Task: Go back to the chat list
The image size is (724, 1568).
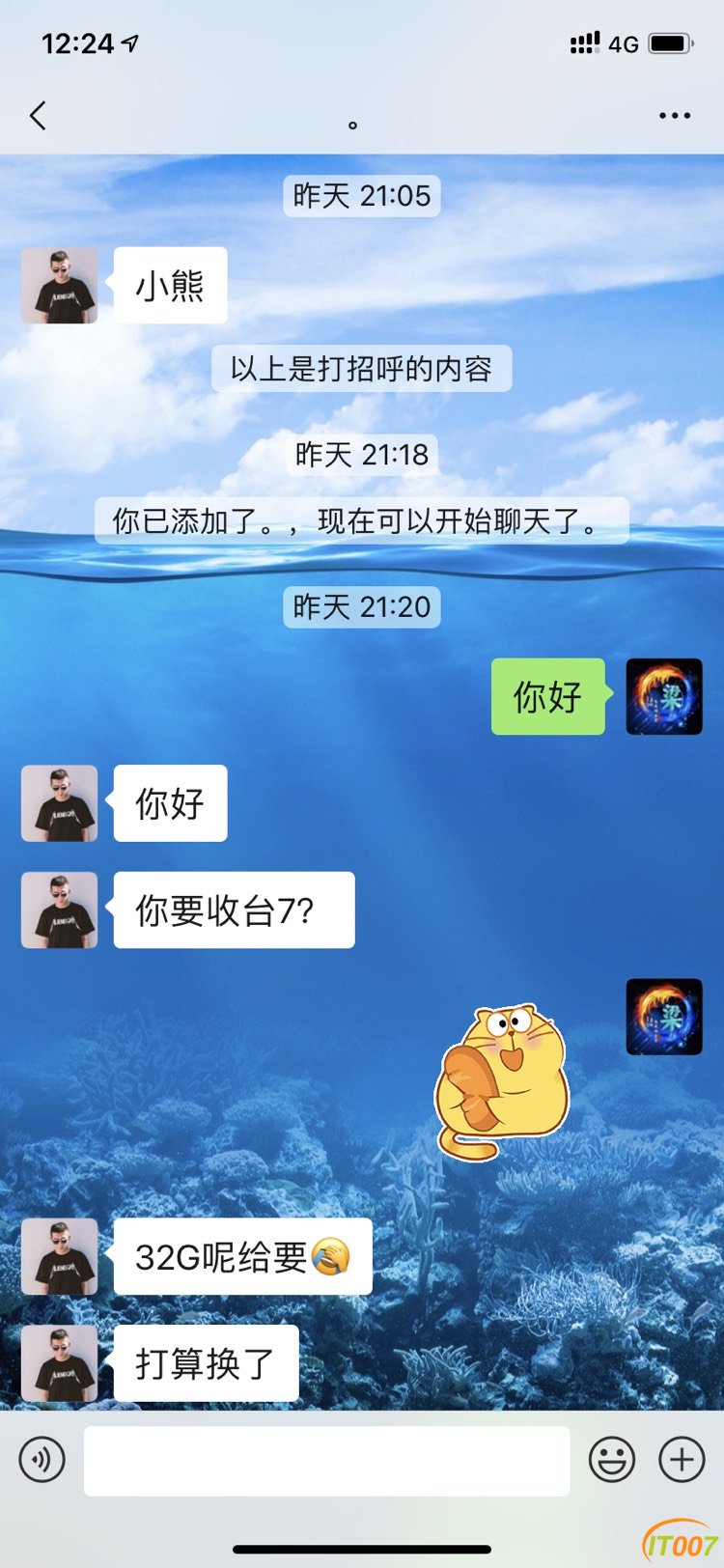Action: 39,117
